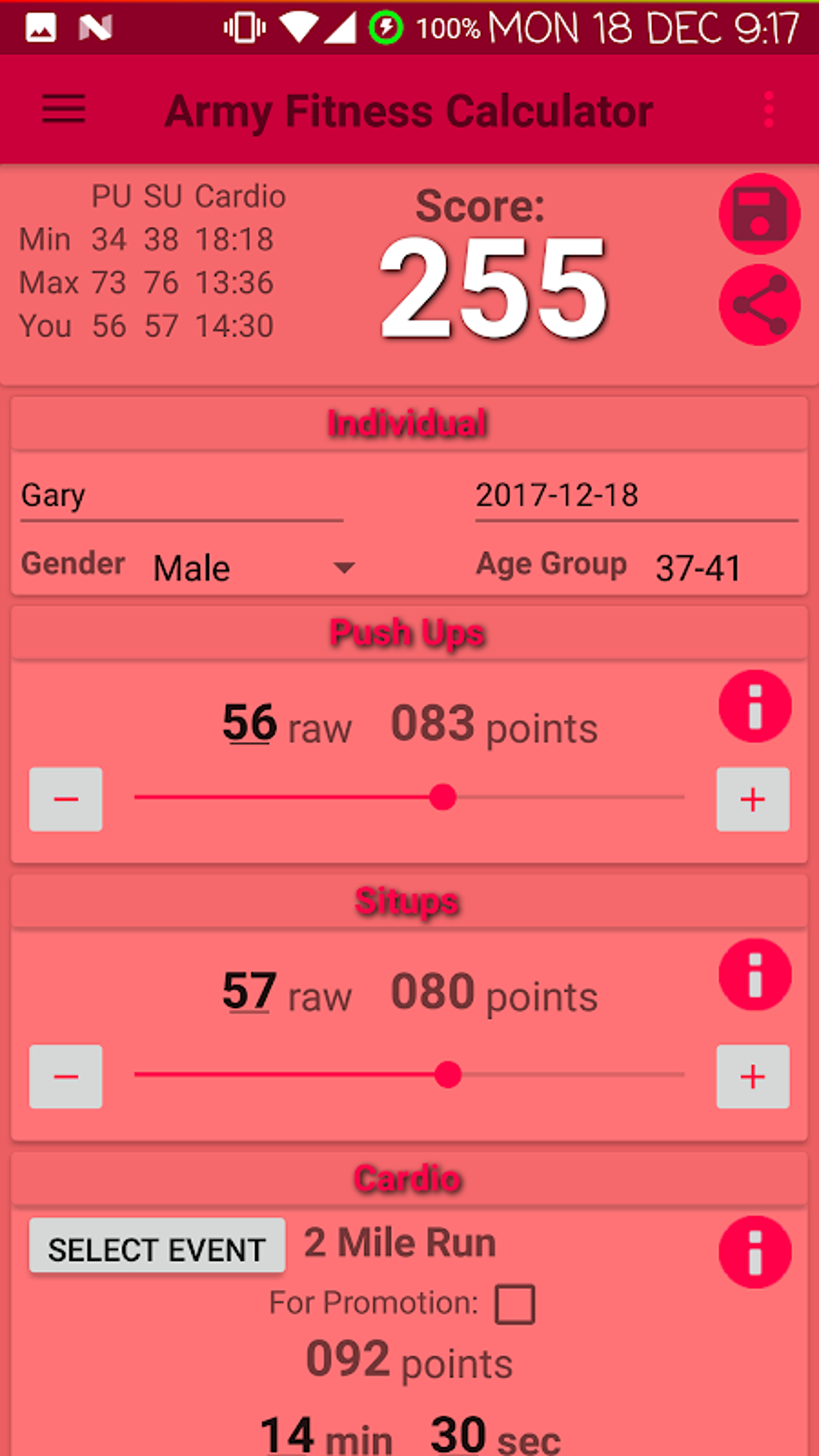The height and width of the screenshot is (1456, 819).
Task: Open the overflow options menu
Action: [768, 109]
